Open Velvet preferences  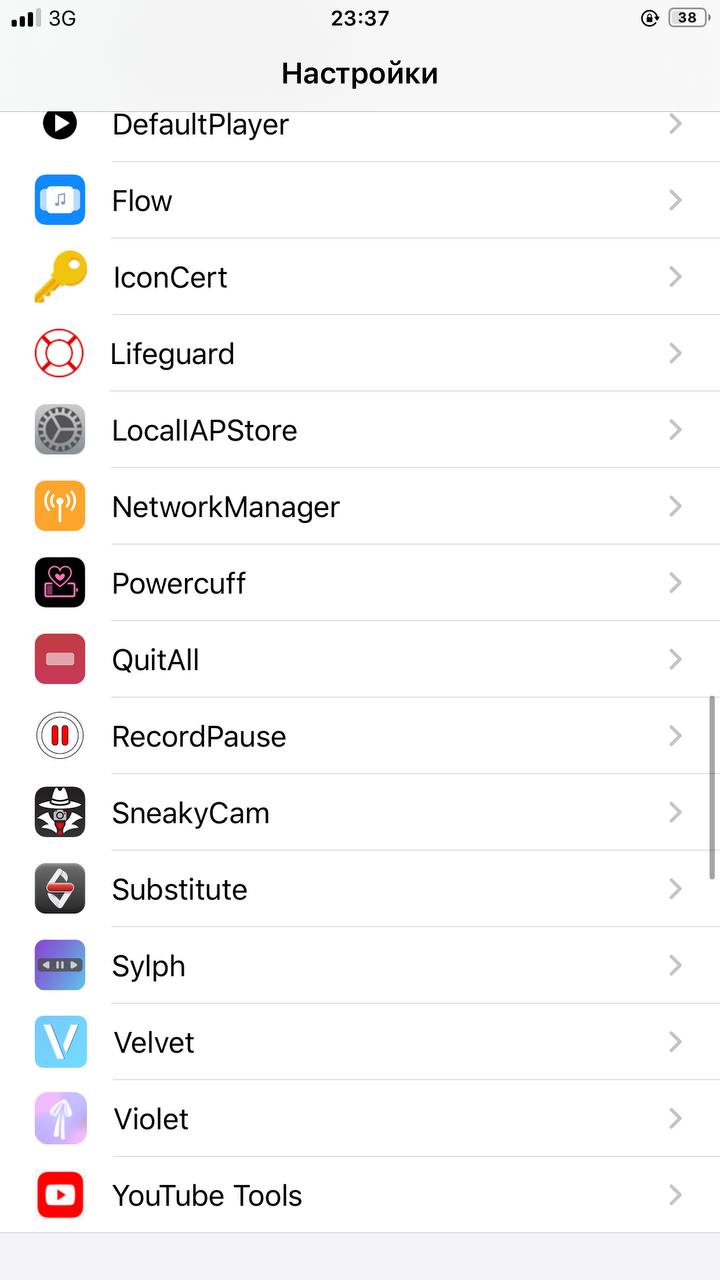pos(360,1042)
